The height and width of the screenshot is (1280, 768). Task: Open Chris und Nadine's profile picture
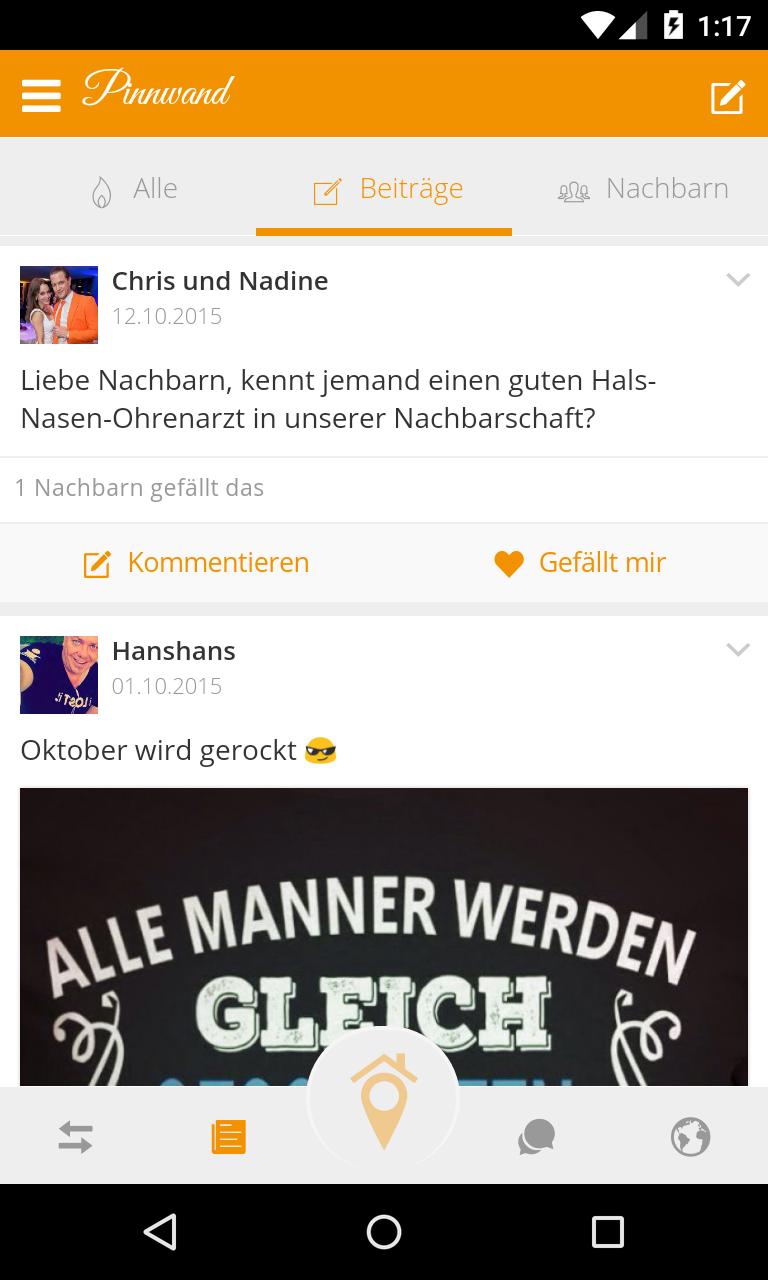click(59, 305)
